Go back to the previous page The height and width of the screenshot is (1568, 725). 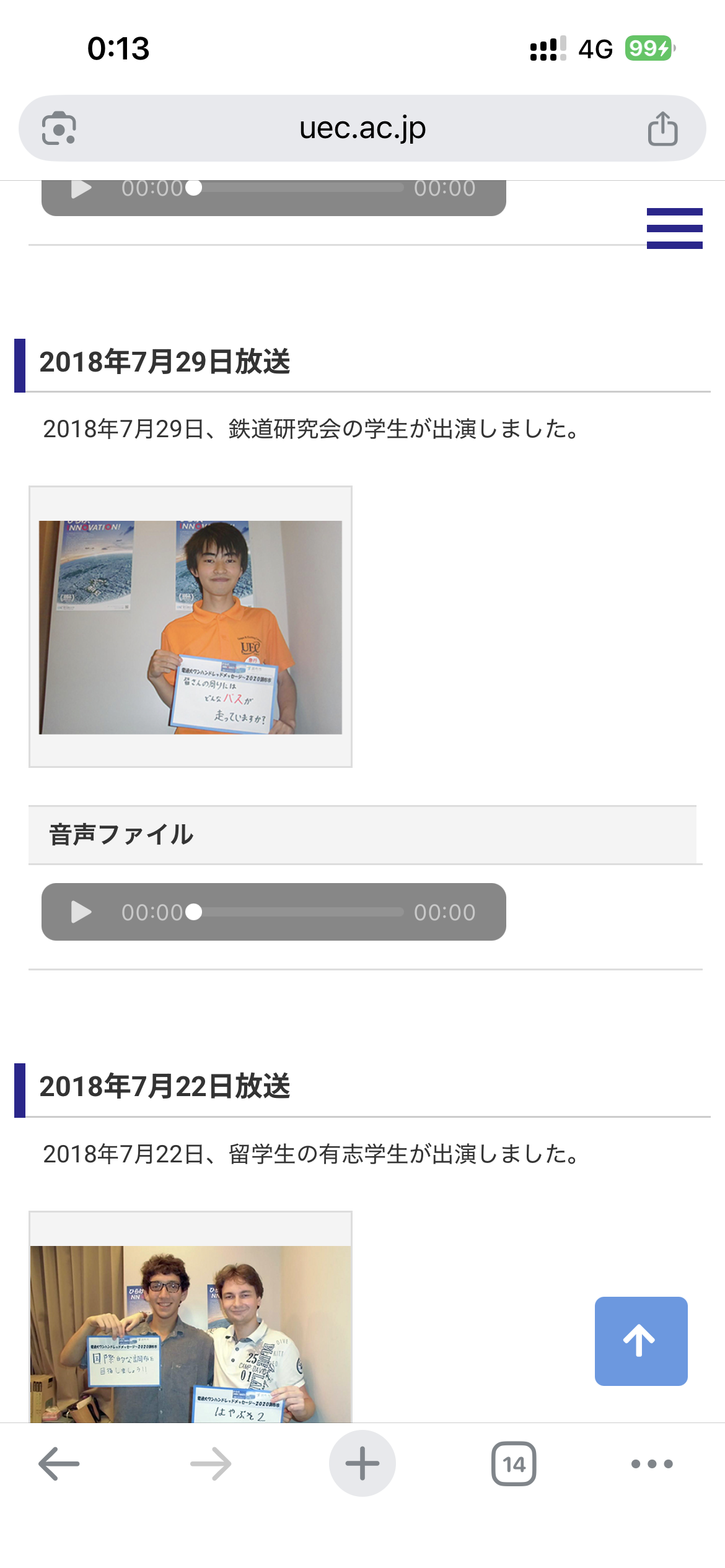[59, 1464]
